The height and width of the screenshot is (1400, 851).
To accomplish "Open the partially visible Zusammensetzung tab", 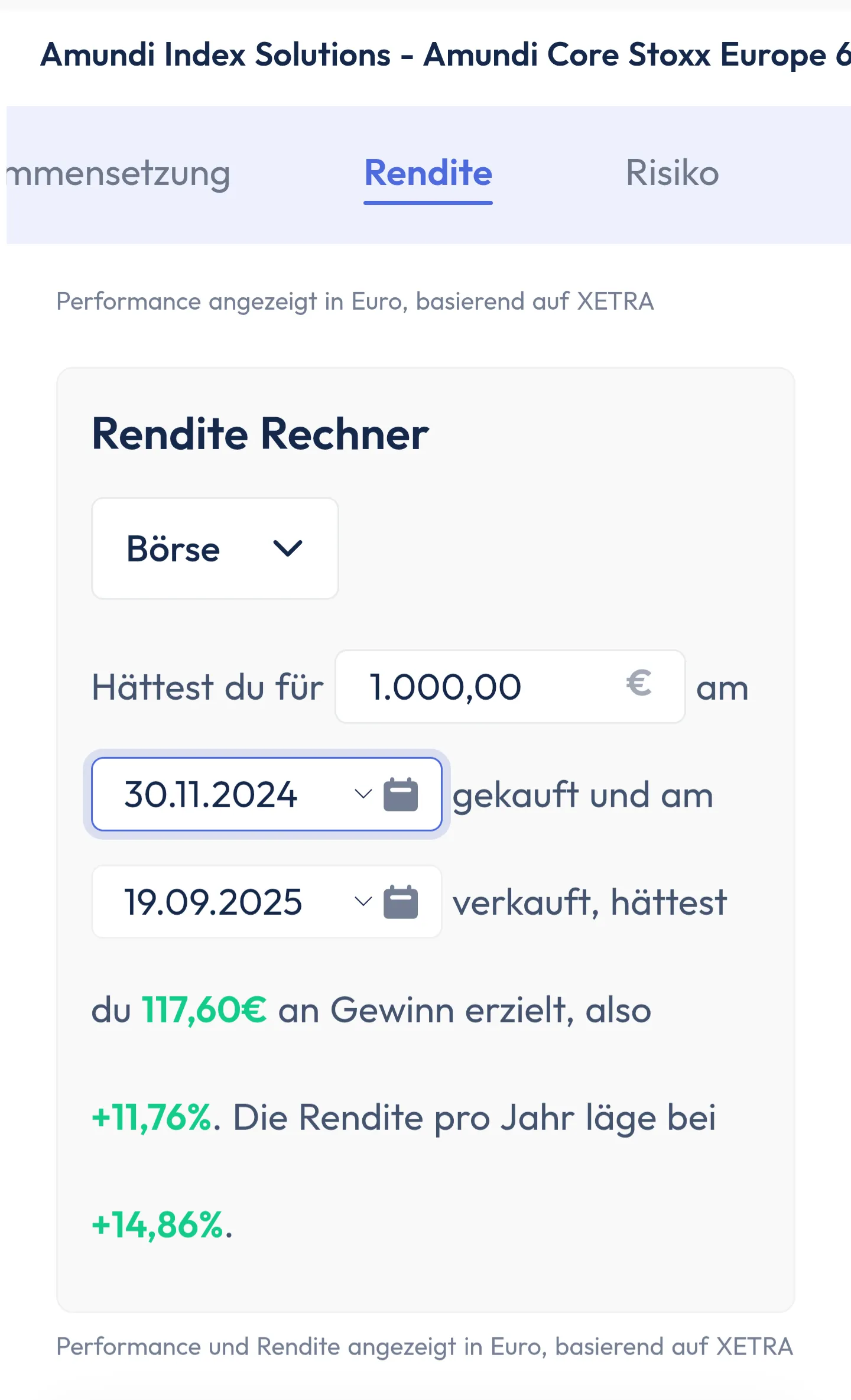I will click(118, 173).
